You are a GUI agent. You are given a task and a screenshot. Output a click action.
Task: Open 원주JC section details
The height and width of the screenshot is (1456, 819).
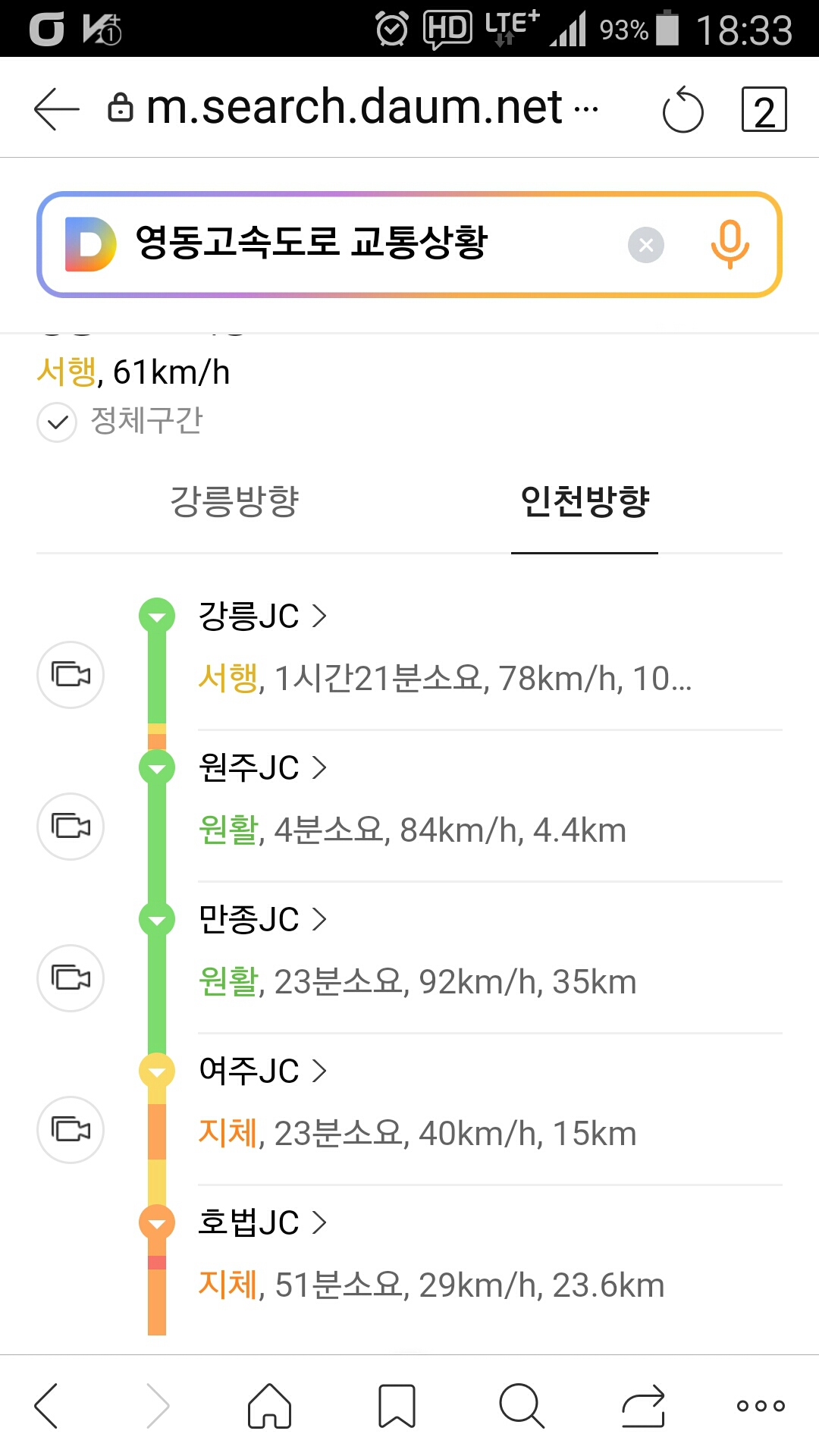pyautogui.click(x=262, y=767)
